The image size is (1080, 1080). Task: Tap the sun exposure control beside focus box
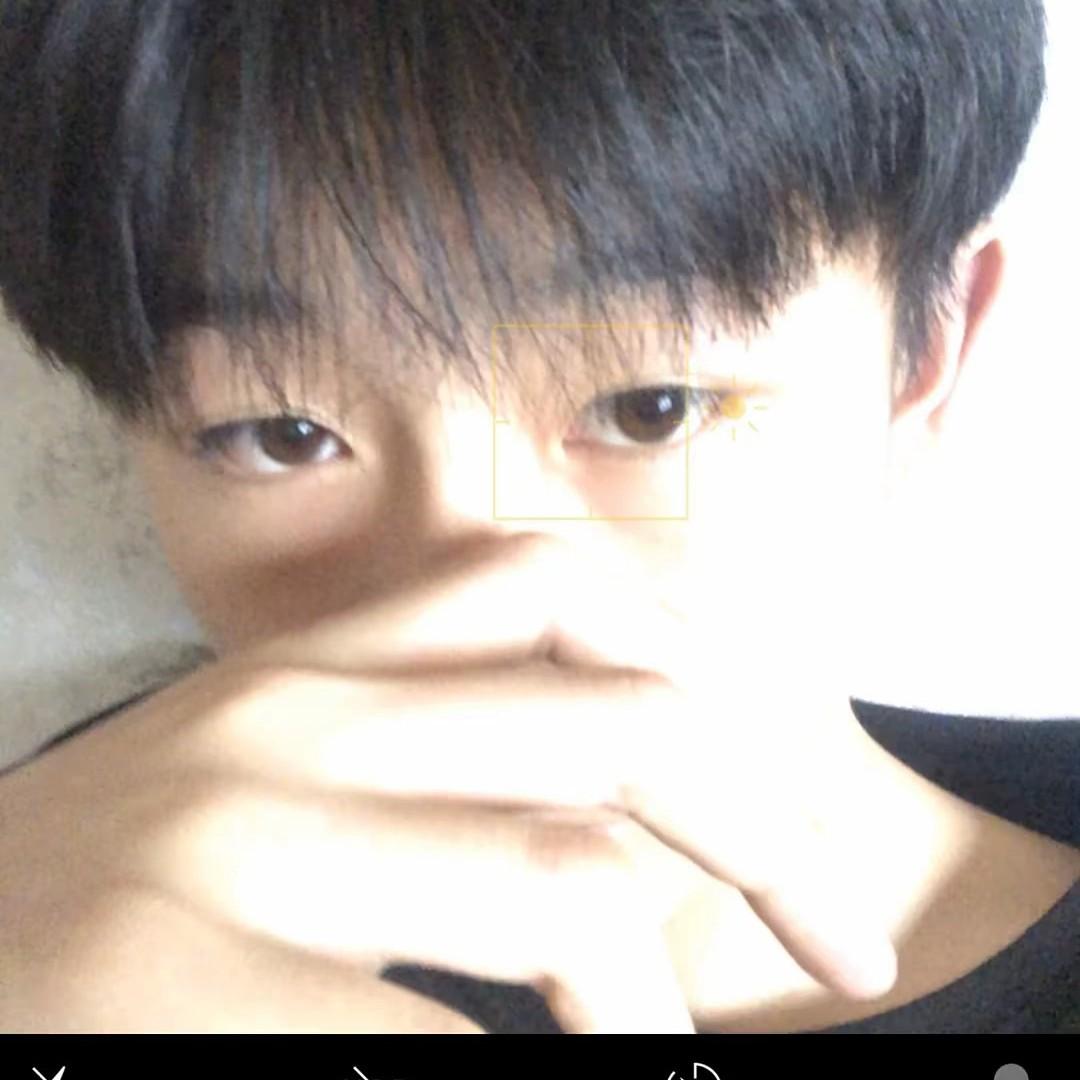point(734,408)
